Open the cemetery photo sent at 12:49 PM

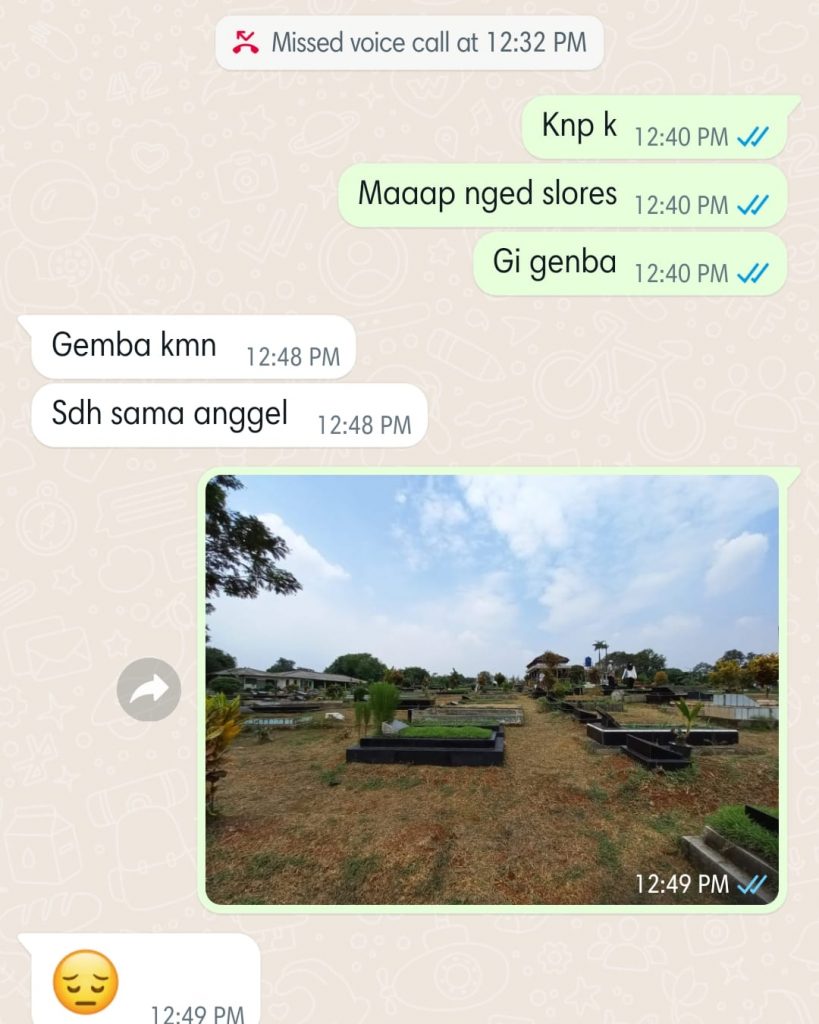[x=492, y=690]
